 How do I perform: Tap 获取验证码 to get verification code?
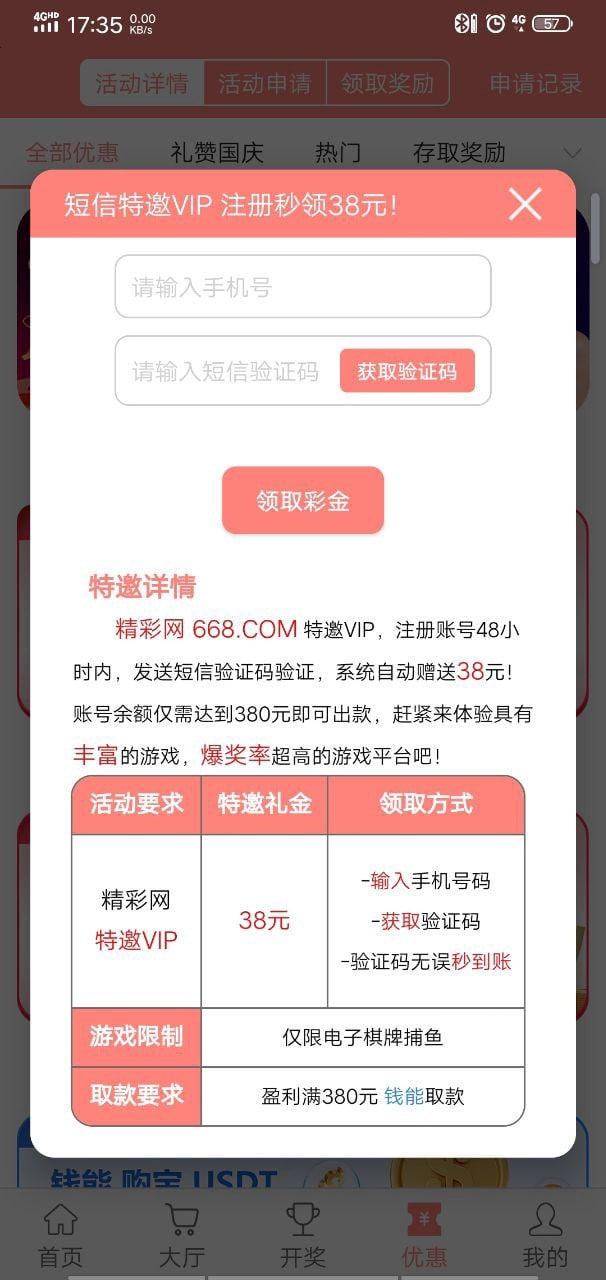click(407, 371)
